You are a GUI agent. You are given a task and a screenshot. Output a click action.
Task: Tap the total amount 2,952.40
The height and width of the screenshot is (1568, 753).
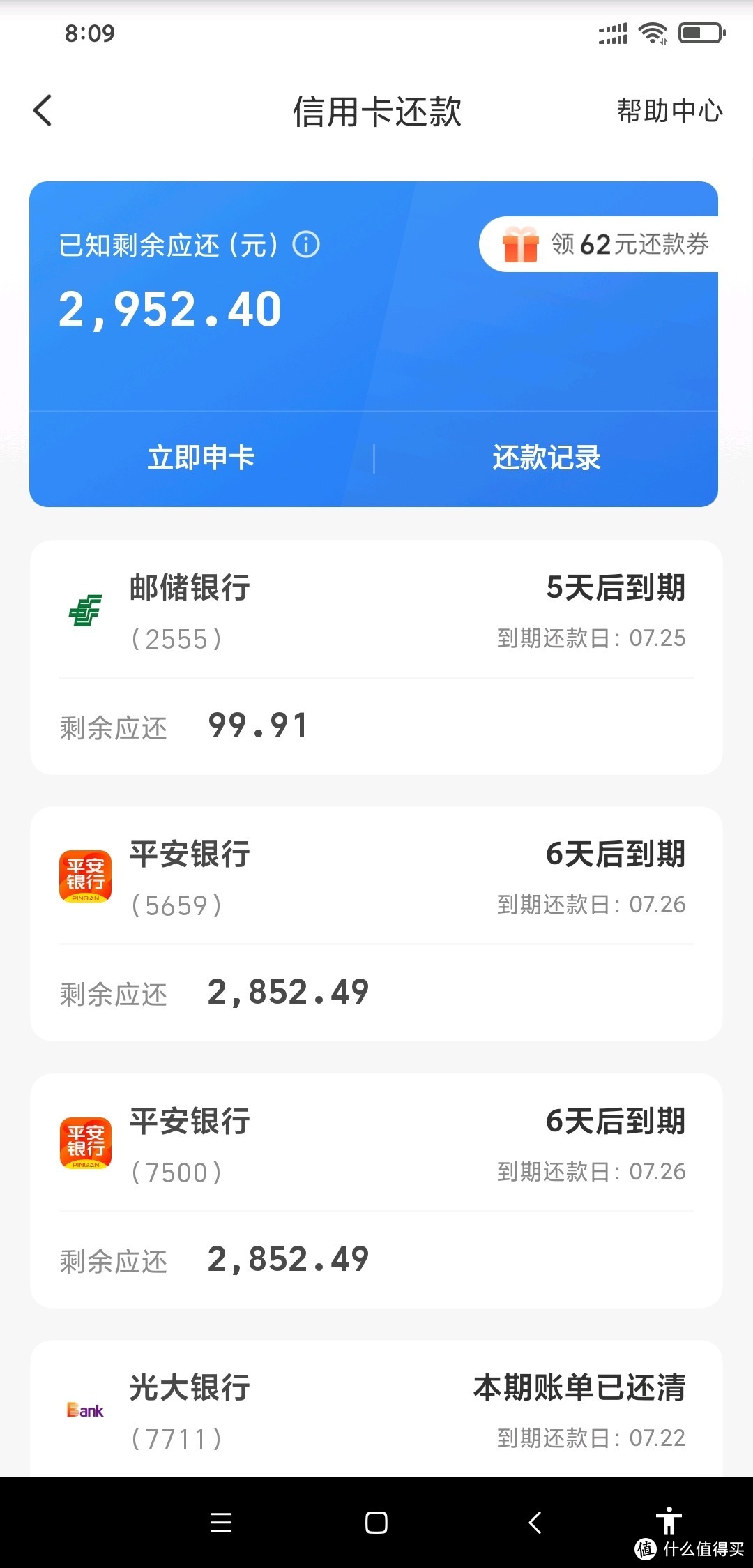click(169, 308)
